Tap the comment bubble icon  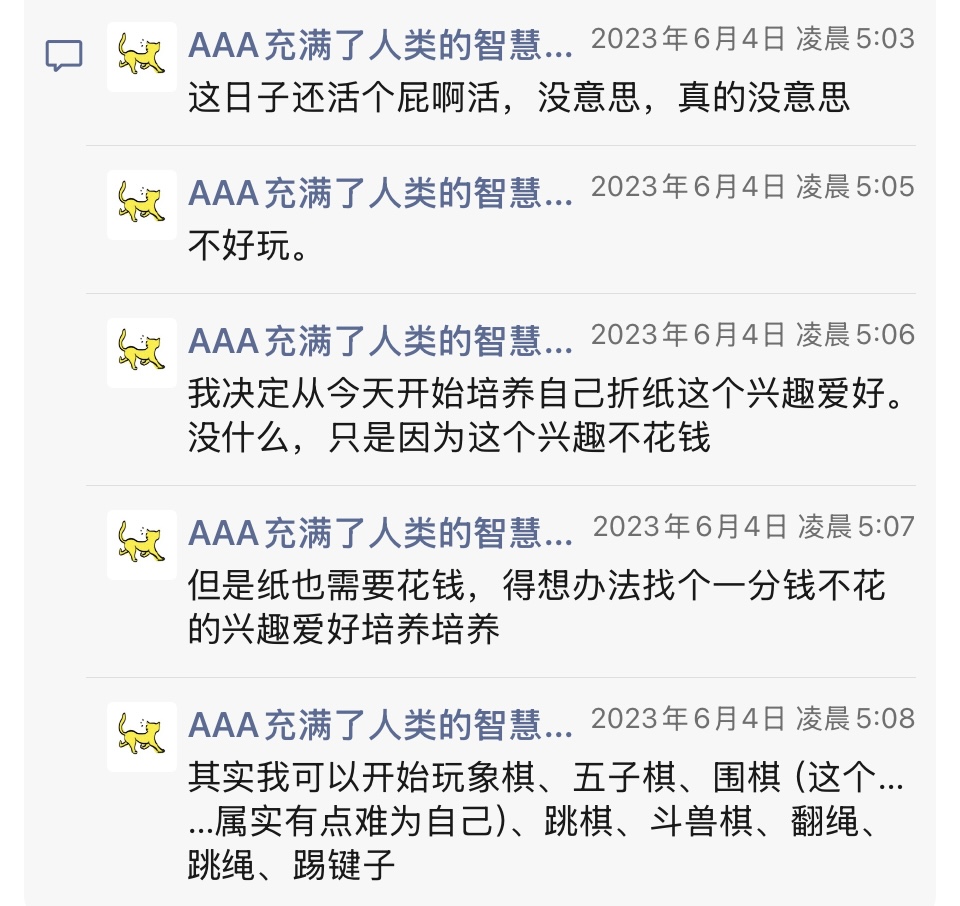[64, 55]
